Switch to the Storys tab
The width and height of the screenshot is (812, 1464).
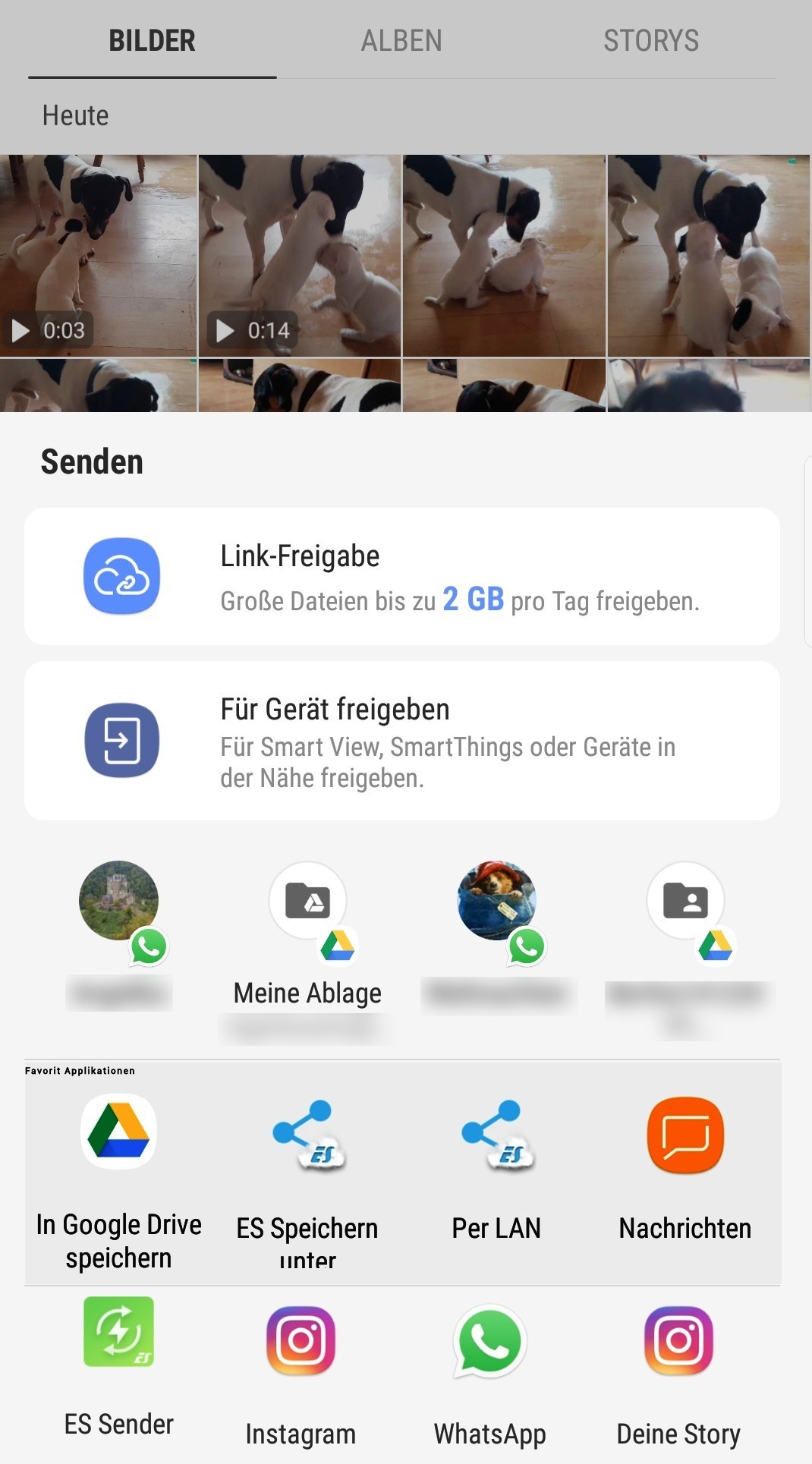650,41
